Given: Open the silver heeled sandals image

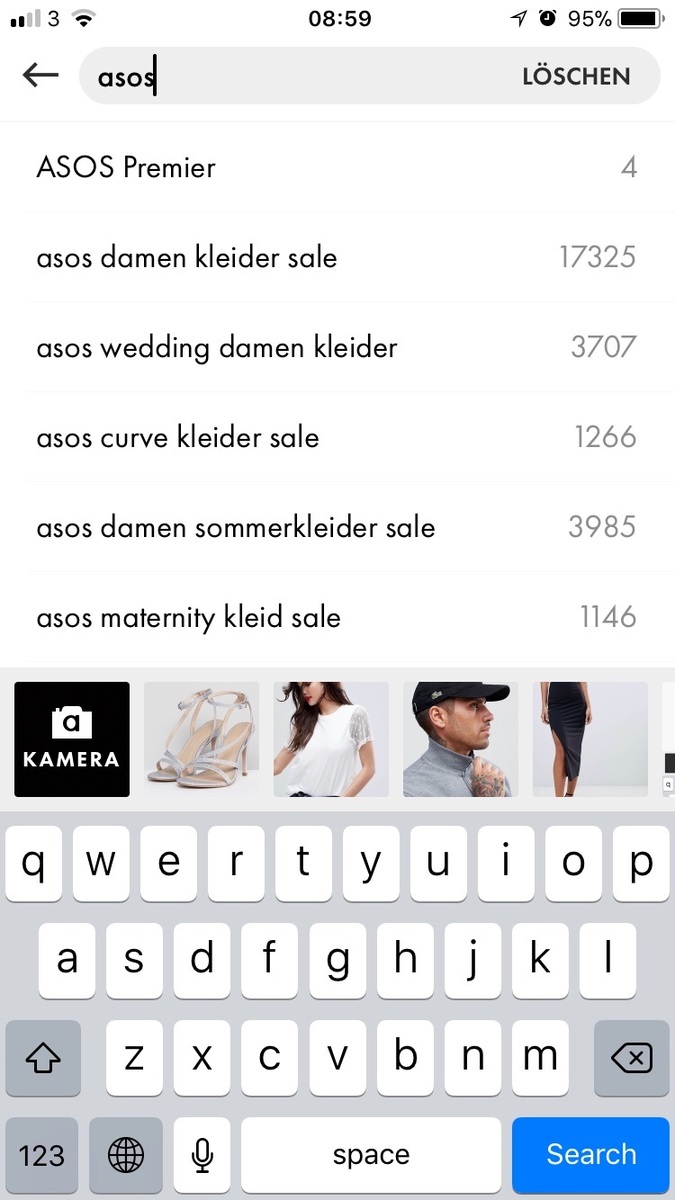Looking at the screenshot, I should coord(201,739).
